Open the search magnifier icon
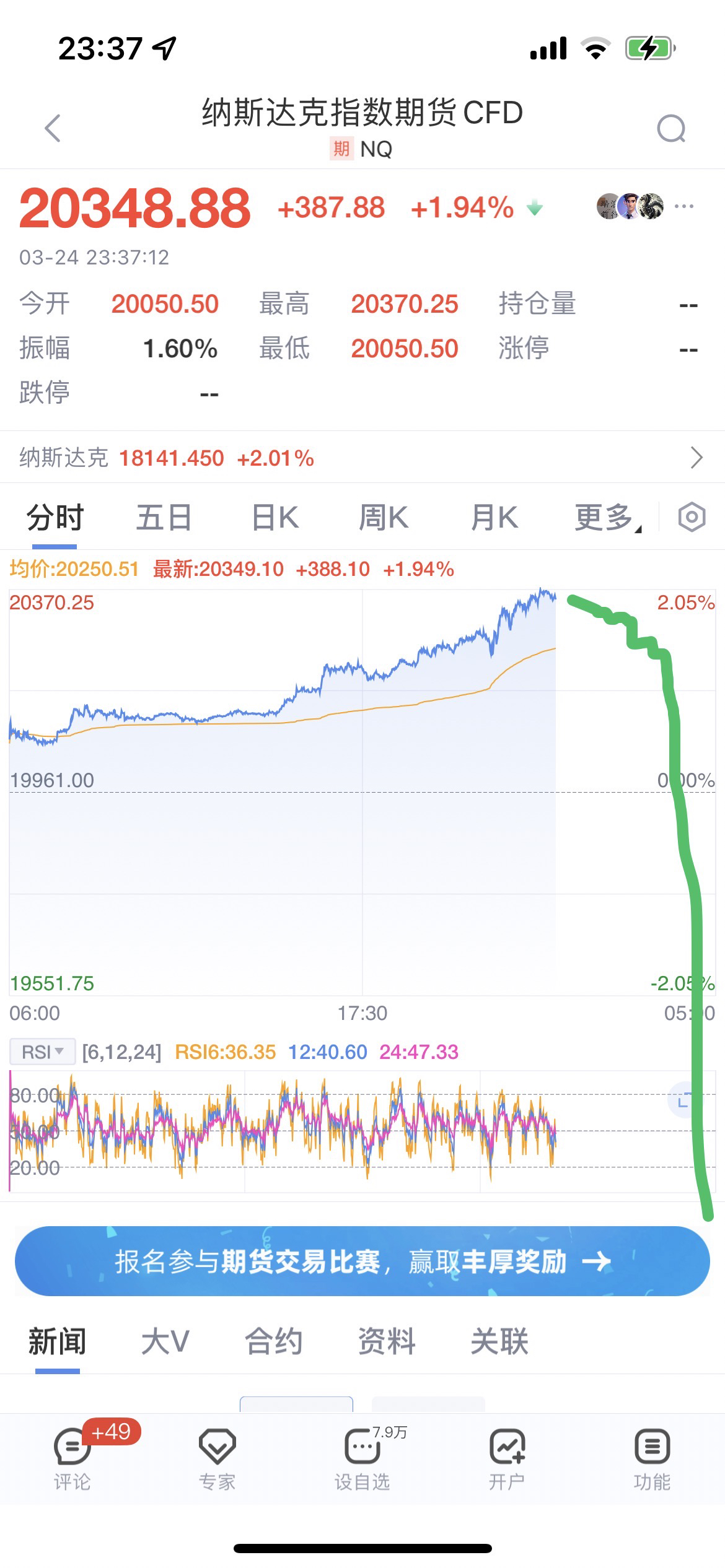The image size is (725, 1568). click(671, 129)
